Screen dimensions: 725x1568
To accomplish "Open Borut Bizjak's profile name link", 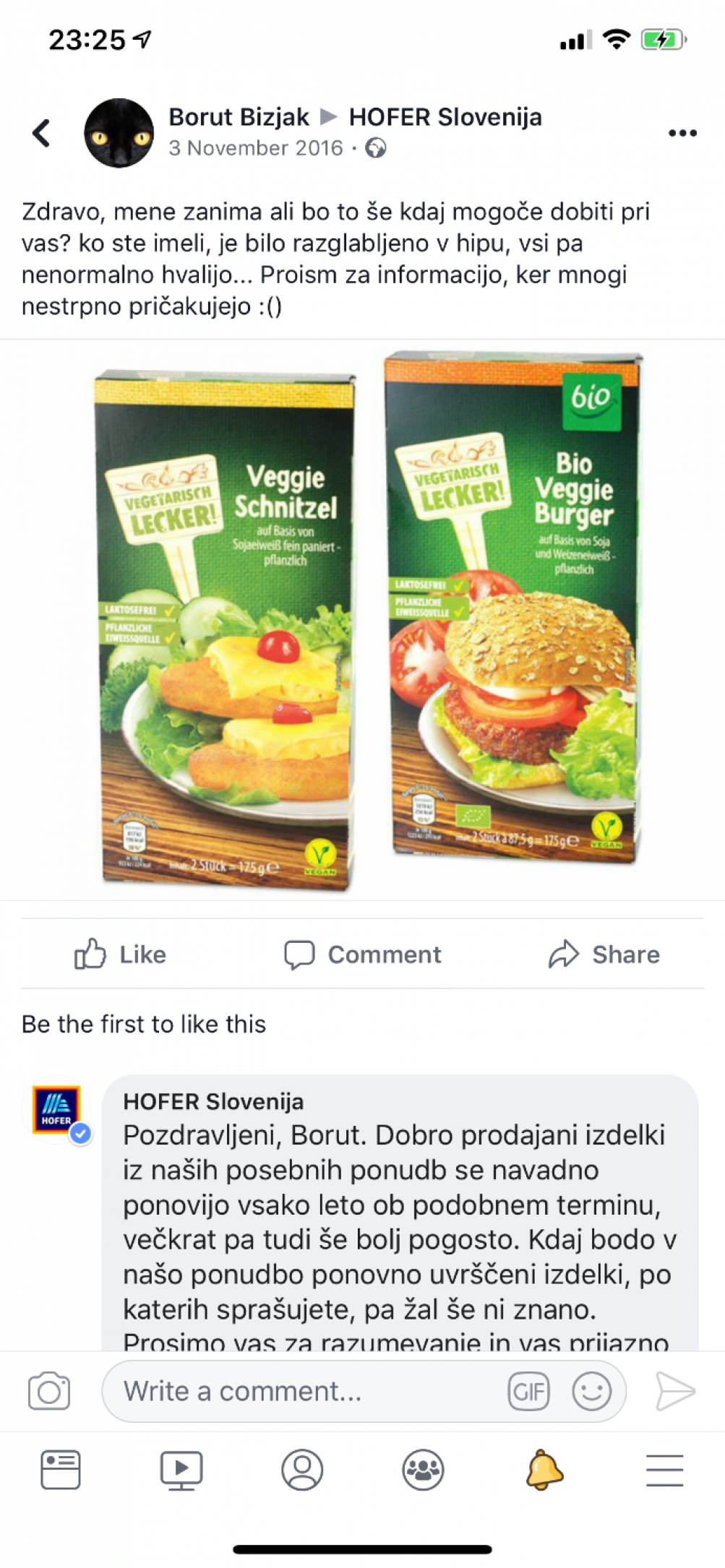I will pos(239,117).
